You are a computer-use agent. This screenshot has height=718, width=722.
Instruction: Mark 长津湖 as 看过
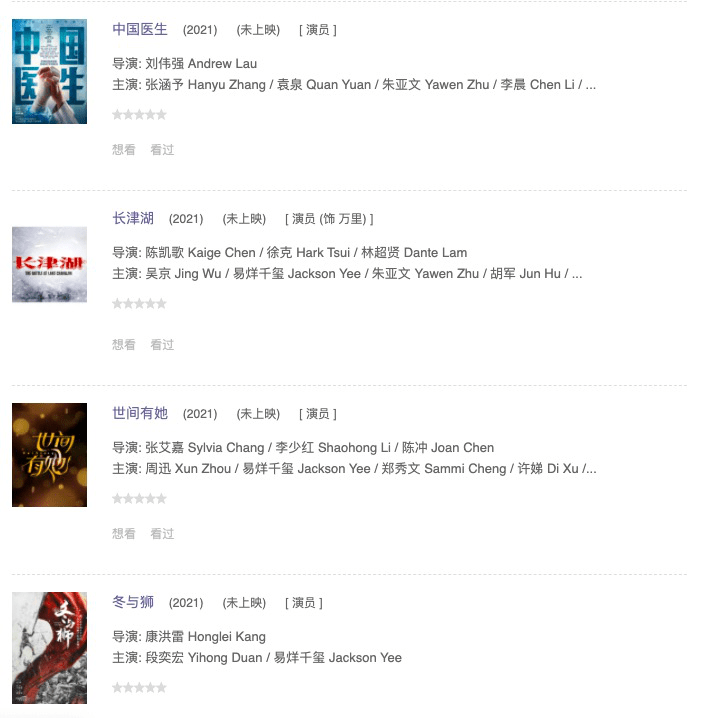click(162, 345)
